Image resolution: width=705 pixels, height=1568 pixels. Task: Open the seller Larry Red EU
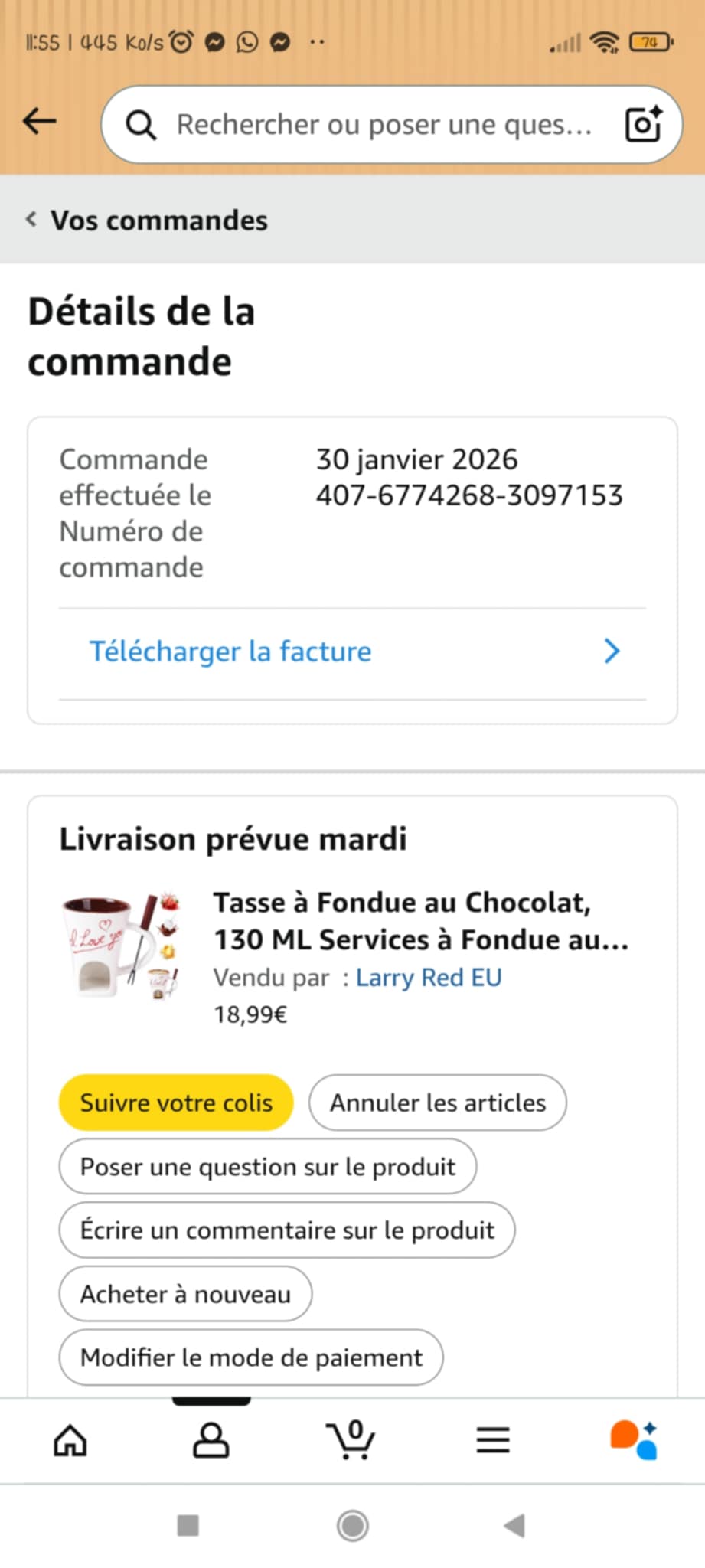429,978
